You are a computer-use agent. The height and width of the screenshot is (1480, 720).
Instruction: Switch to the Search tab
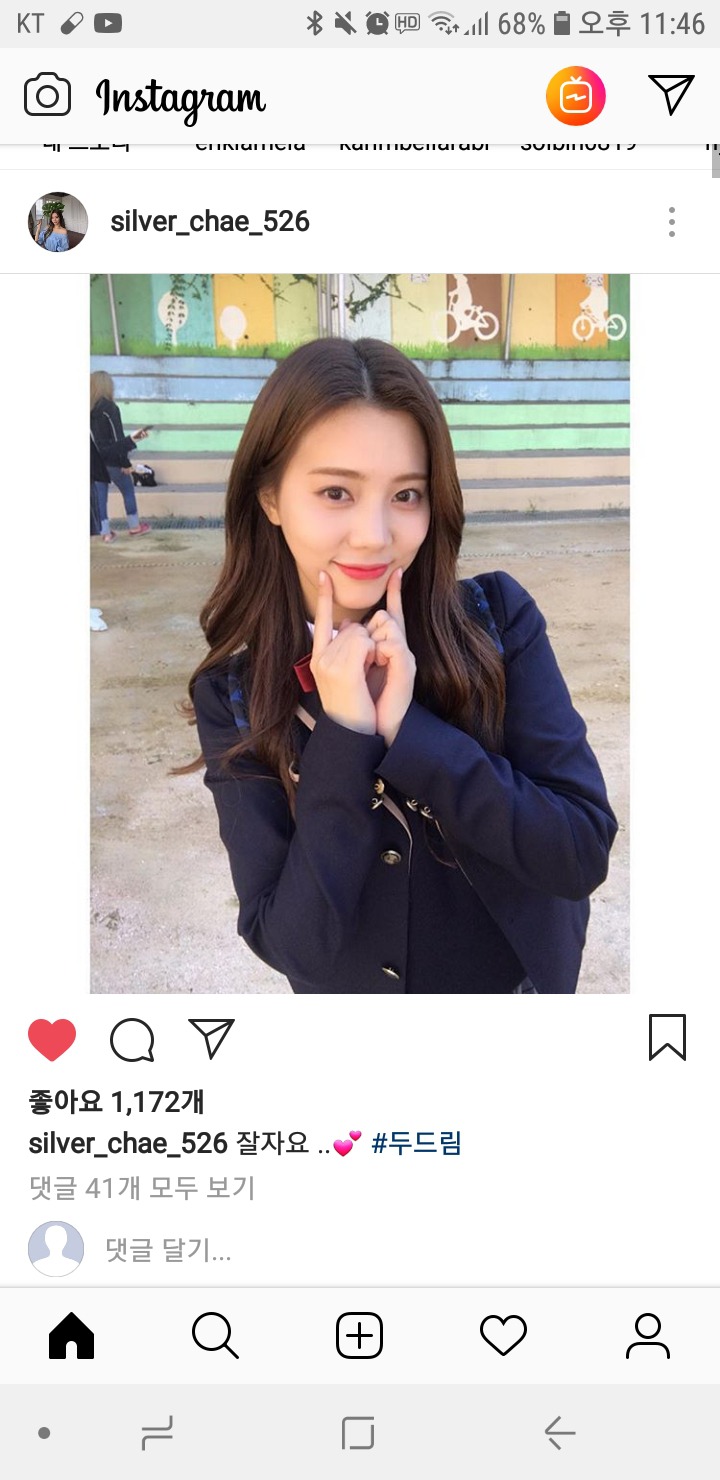(x=215, y=1336)
